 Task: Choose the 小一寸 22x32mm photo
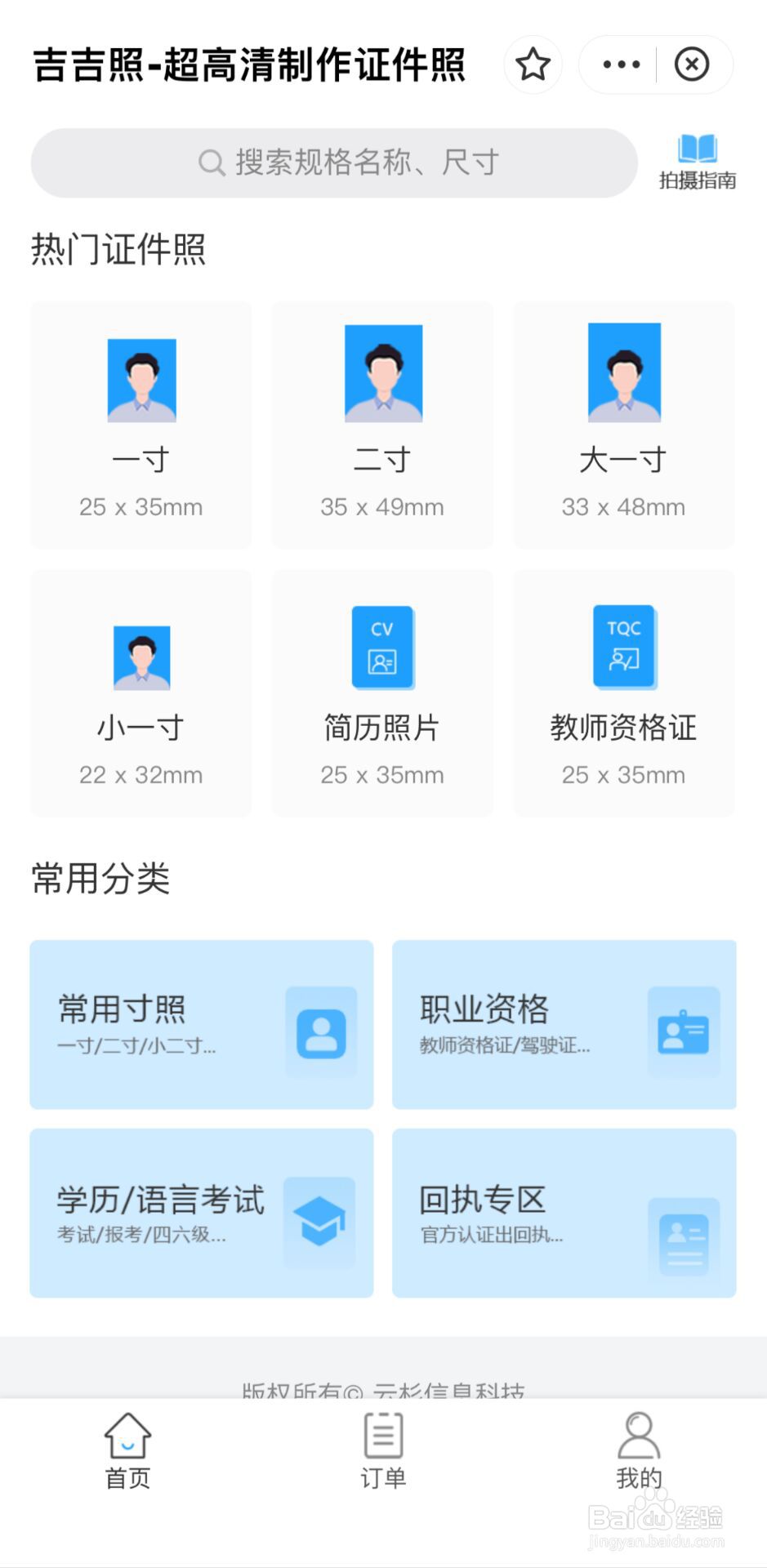click(x=140, y=693)
